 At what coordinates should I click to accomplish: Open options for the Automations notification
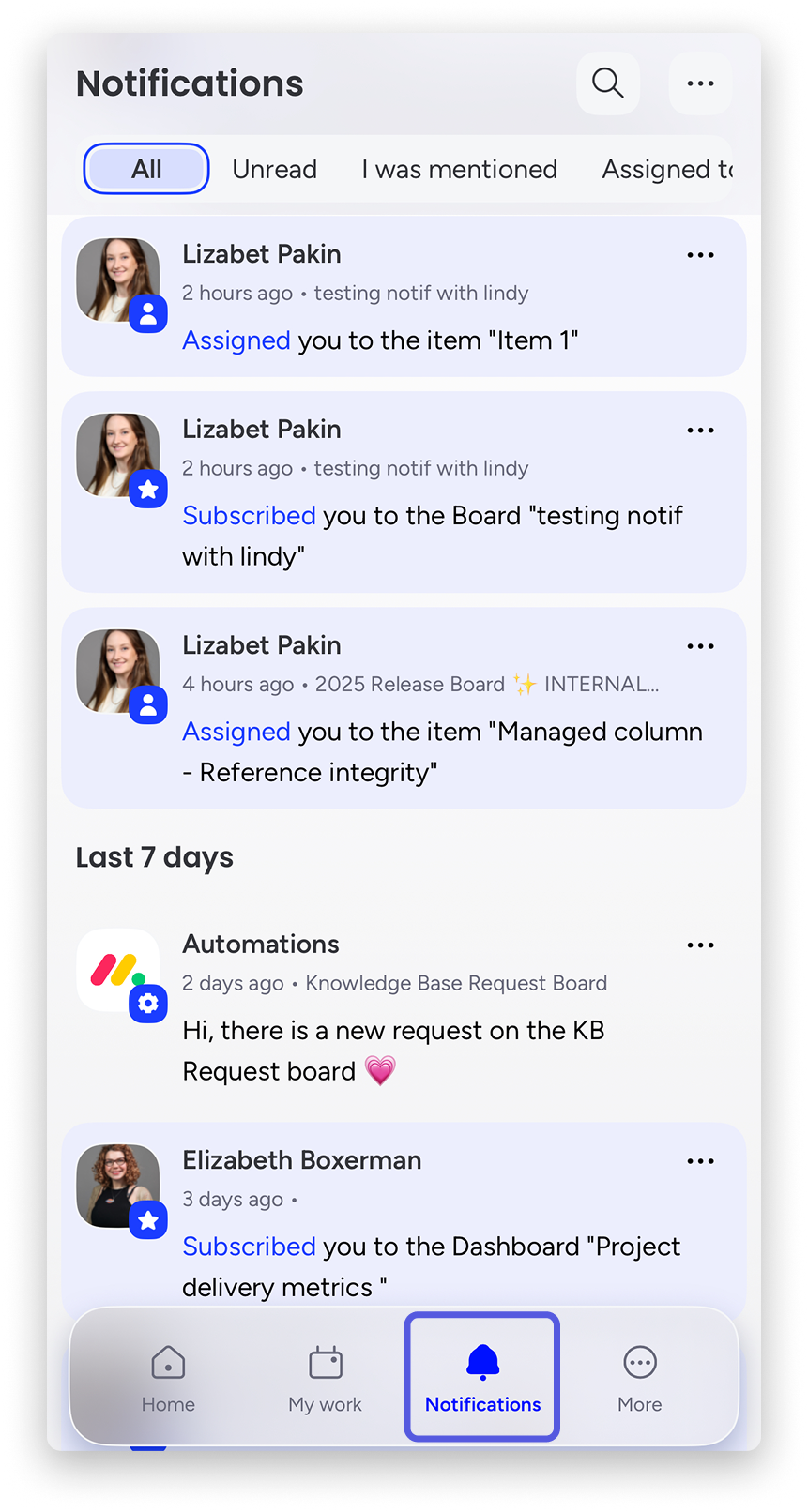click(700, 945)
